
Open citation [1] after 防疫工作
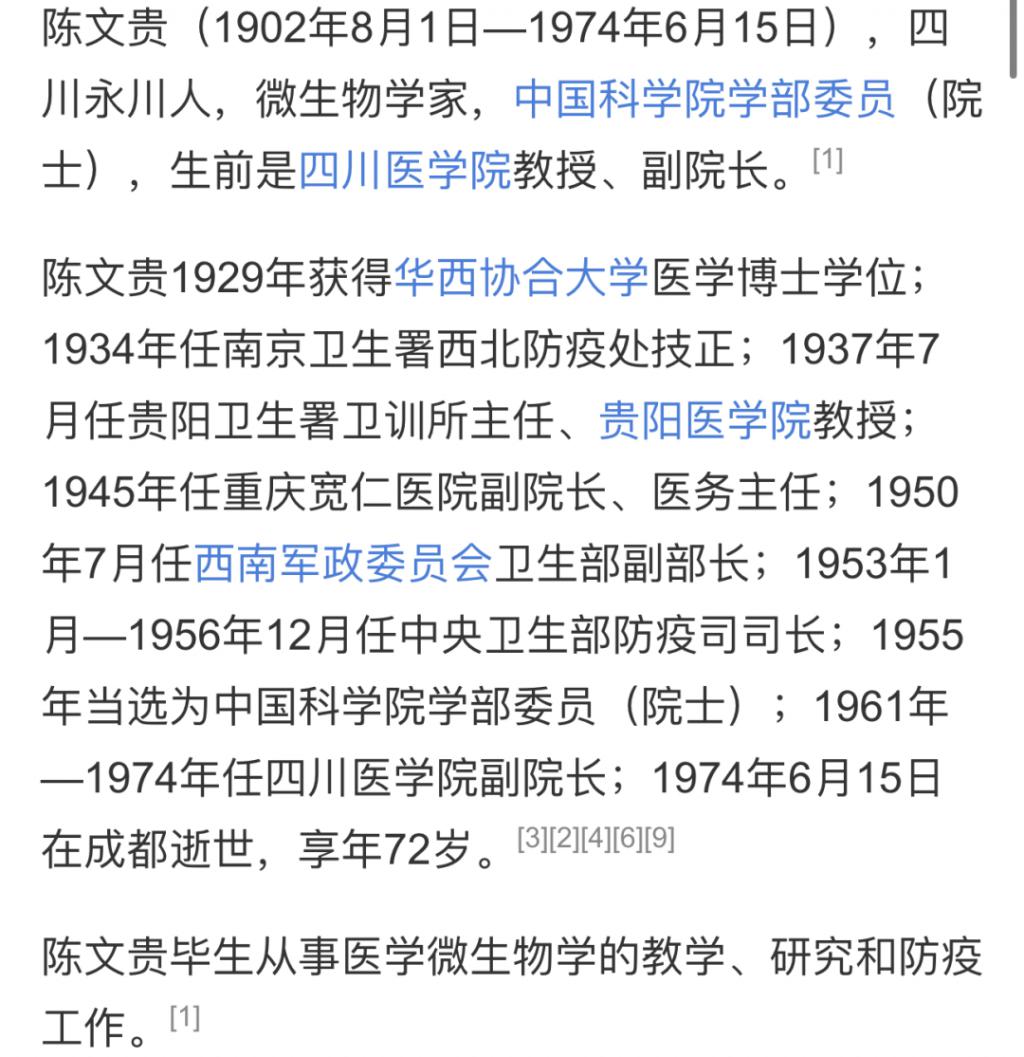click(x=185, y=1018)
